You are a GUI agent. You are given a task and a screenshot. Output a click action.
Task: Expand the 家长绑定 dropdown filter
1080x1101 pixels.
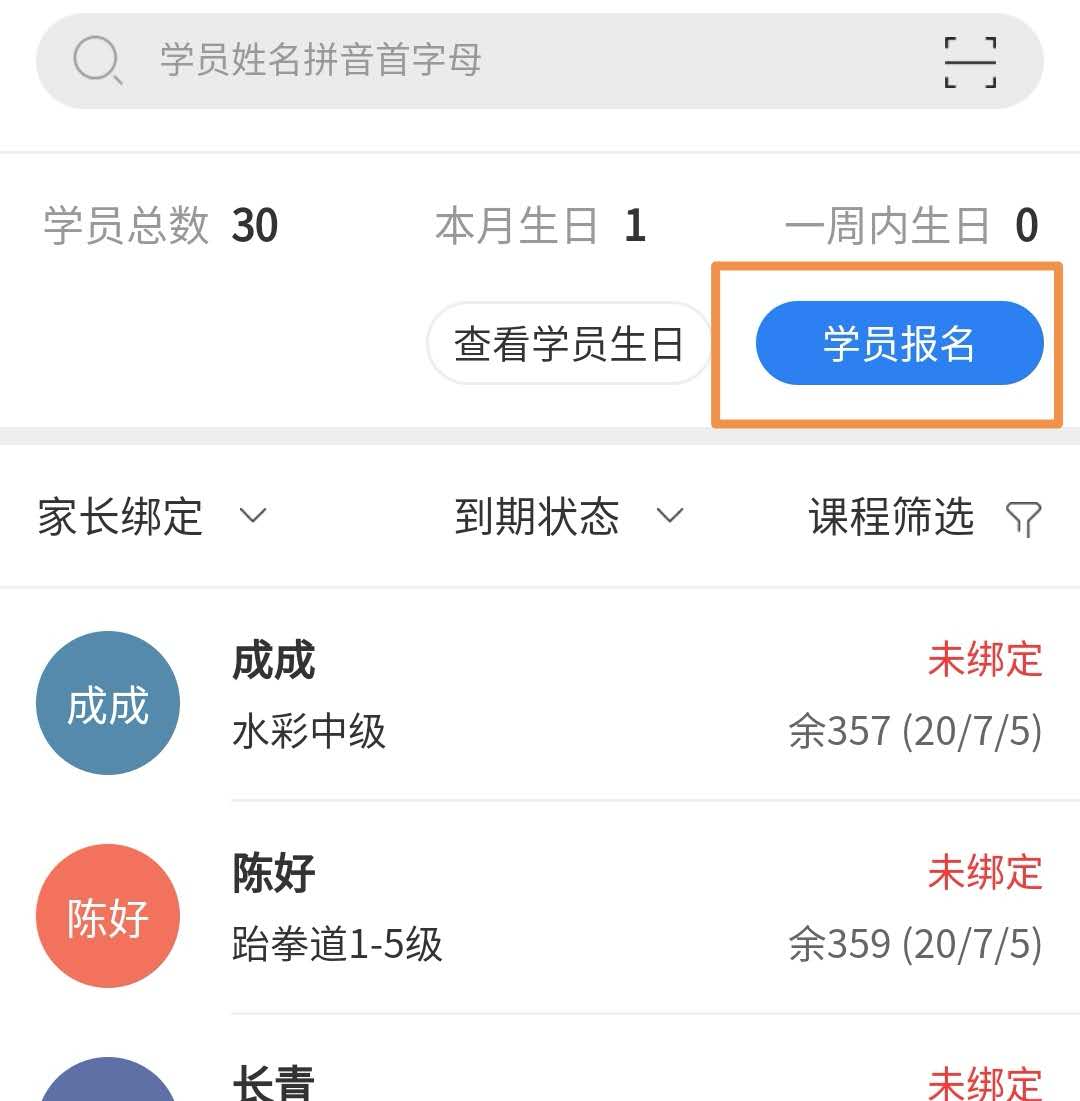pos(152,517)
